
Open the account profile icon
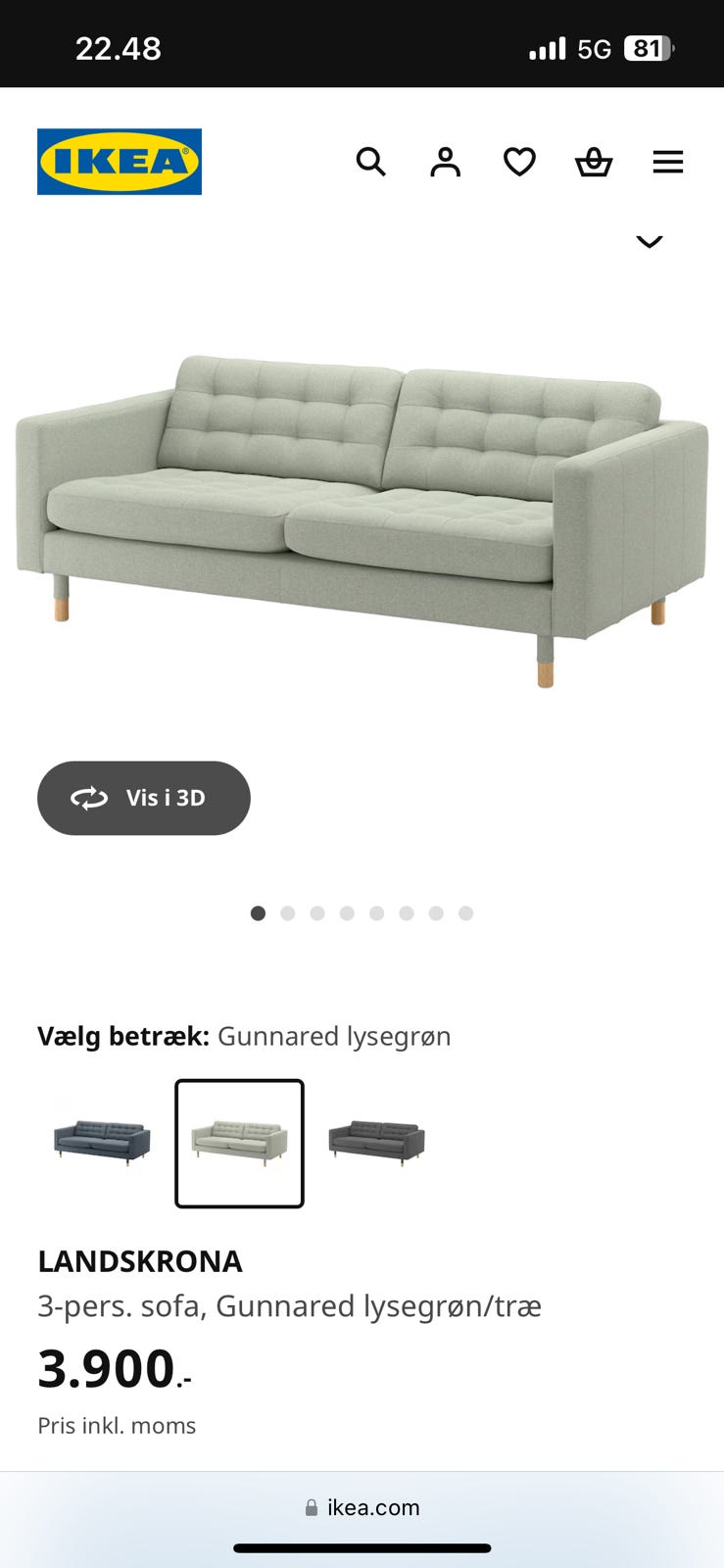445,162
